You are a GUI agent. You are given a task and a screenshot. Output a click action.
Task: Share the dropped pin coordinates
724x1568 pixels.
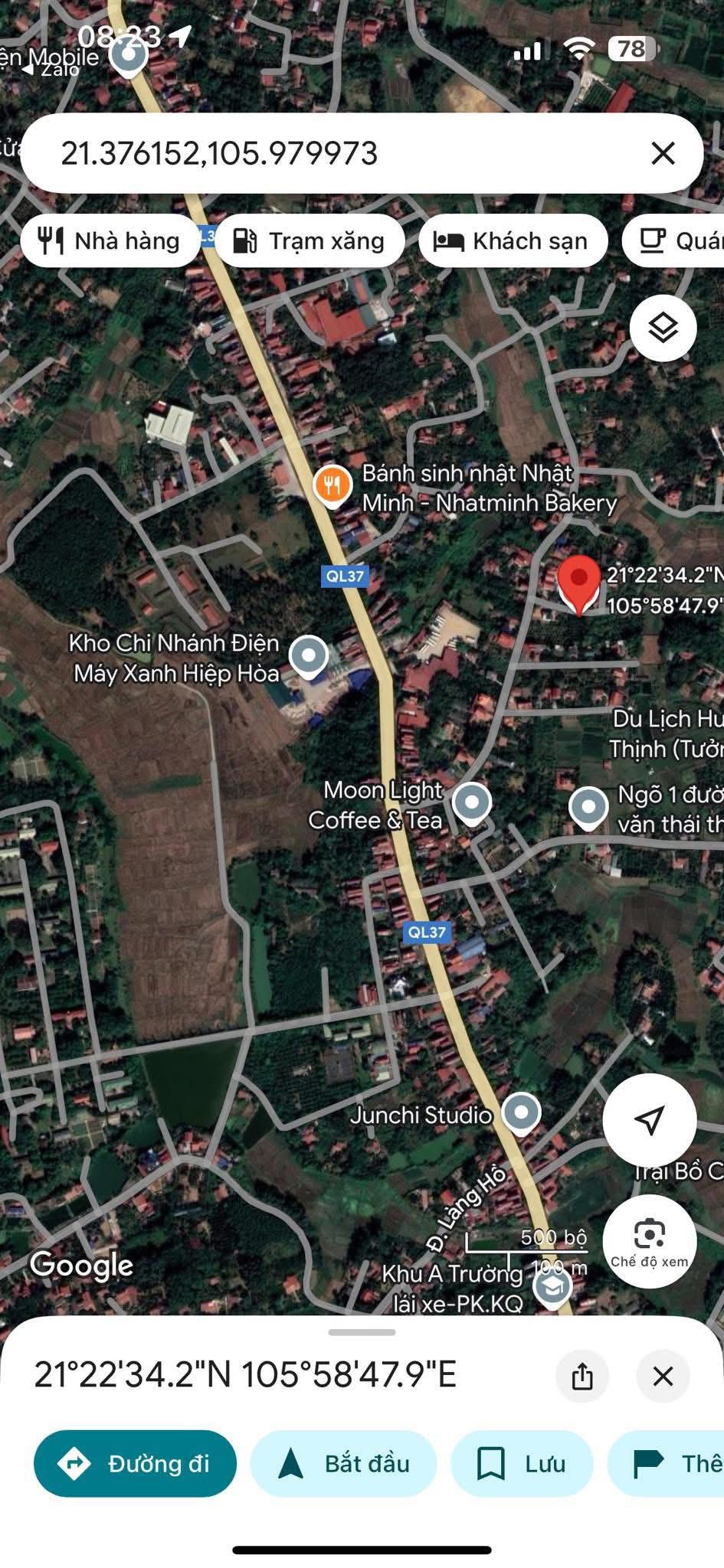click(582, 1376)
